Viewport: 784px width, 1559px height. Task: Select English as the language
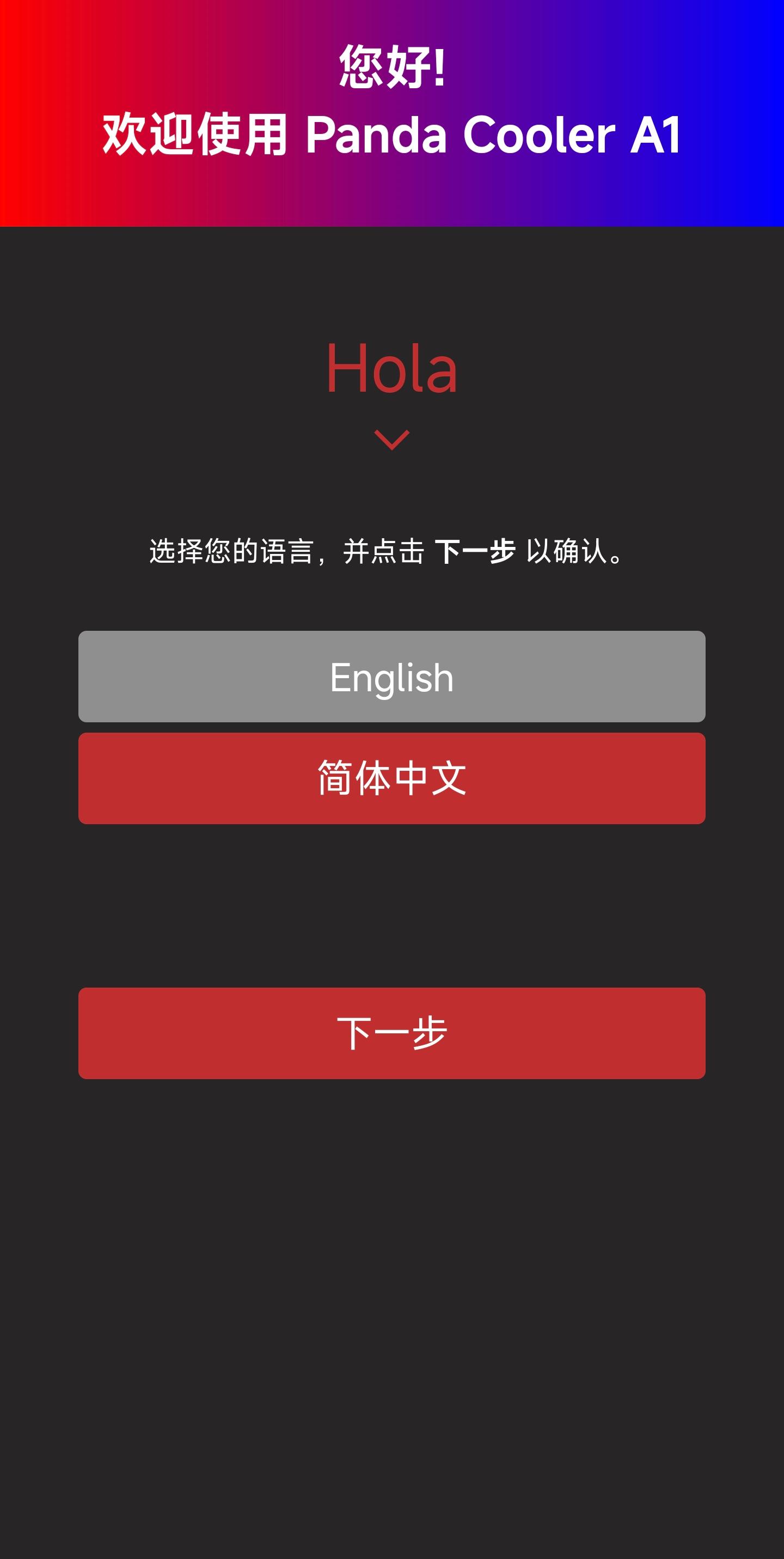tap(392, 677)
